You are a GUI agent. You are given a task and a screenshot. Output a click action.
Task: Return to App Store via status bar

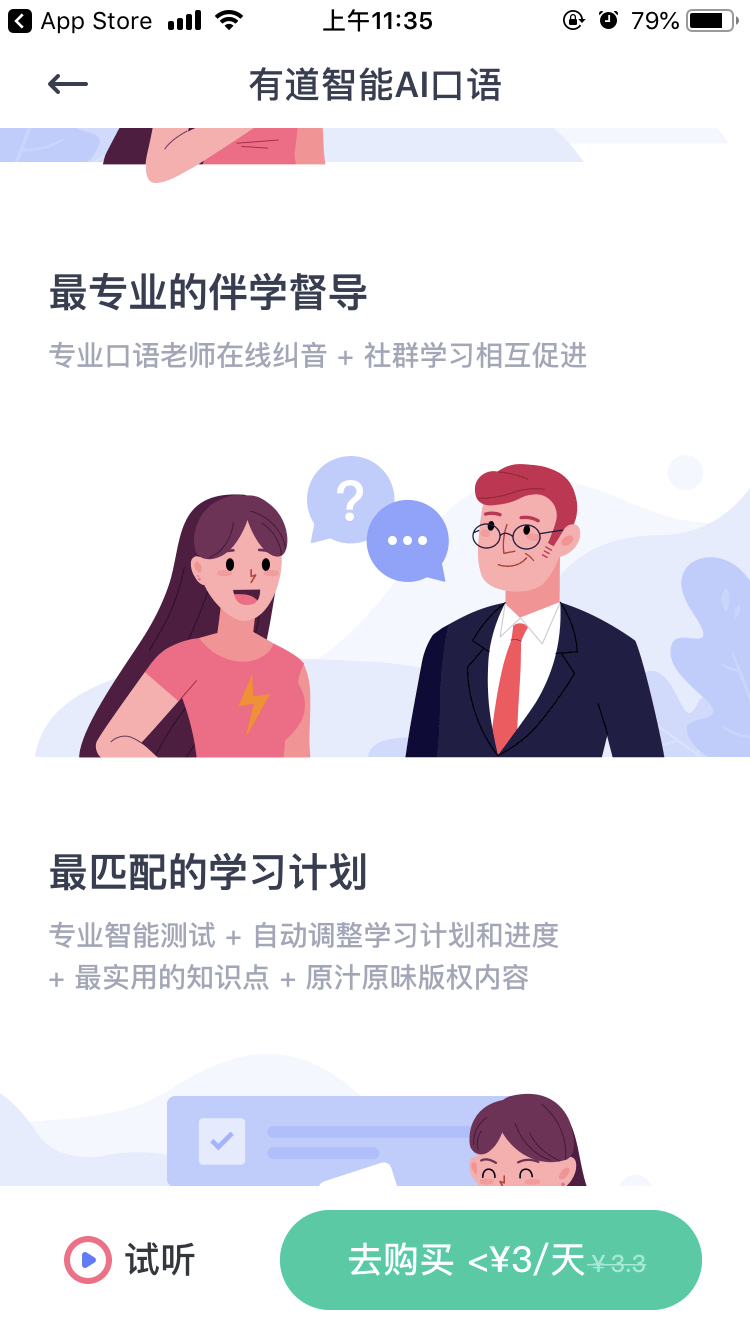pos(80,20)
